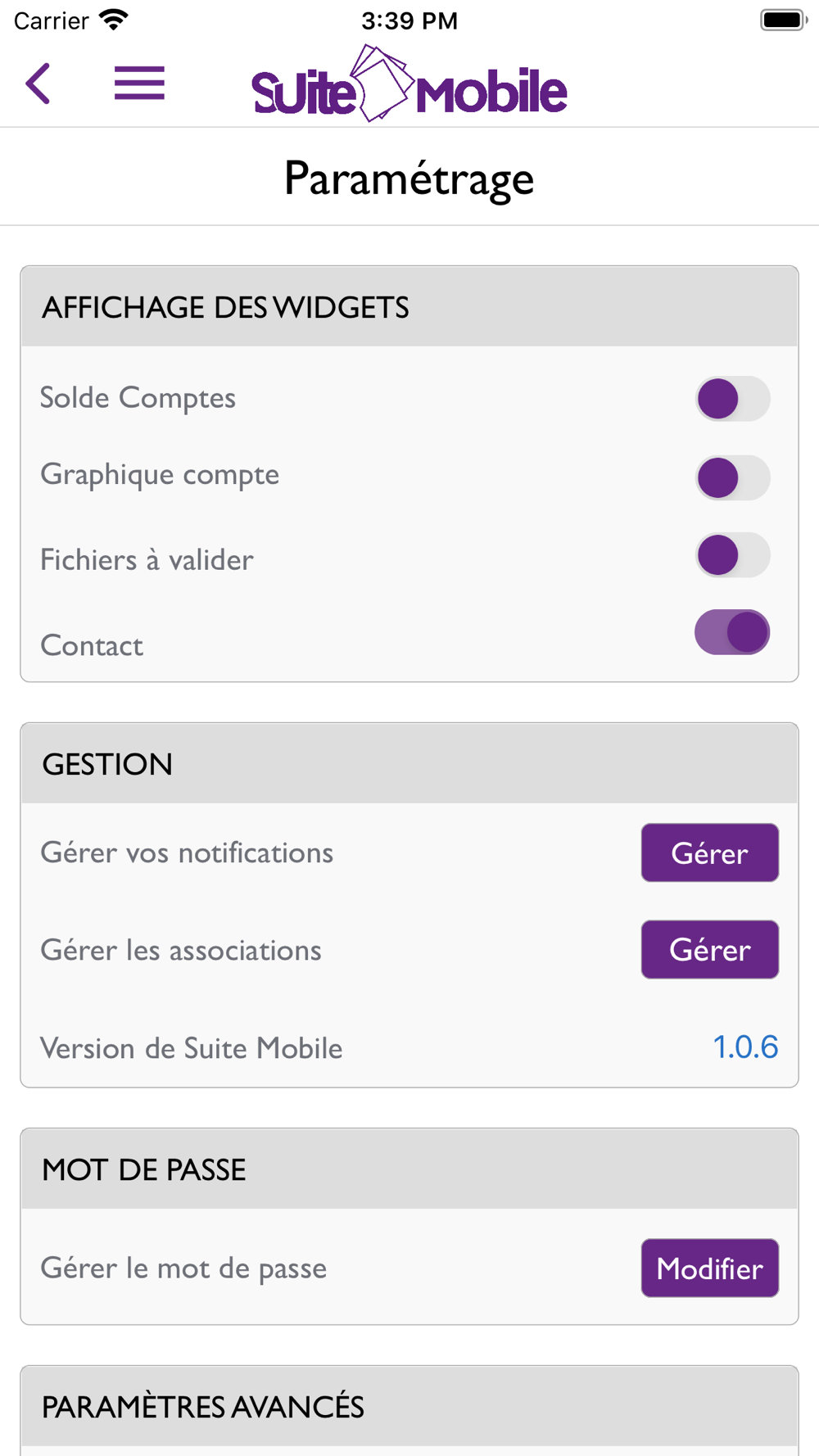This screenshot has width=819, height=1456.
Task: Toggle the Contact widget switch
Action: tap(732, 632)
